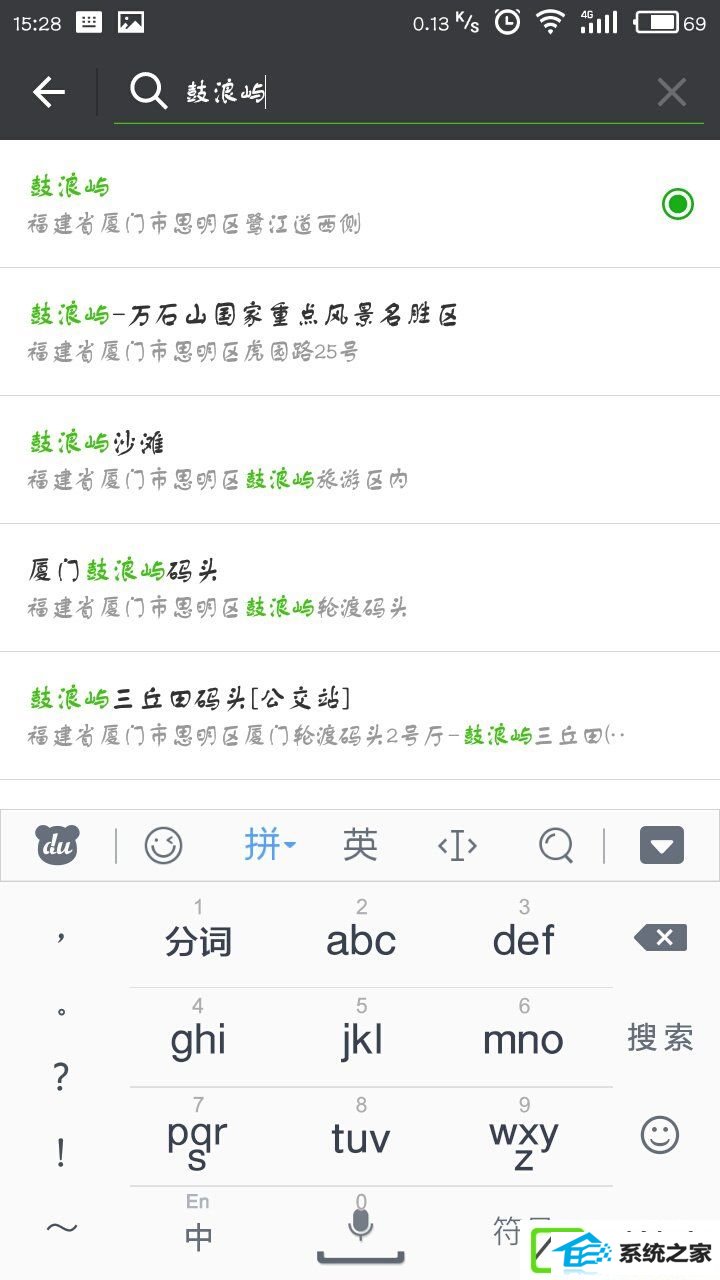Tap the keyboard magnifier search icon

click(x=556, y=846)
